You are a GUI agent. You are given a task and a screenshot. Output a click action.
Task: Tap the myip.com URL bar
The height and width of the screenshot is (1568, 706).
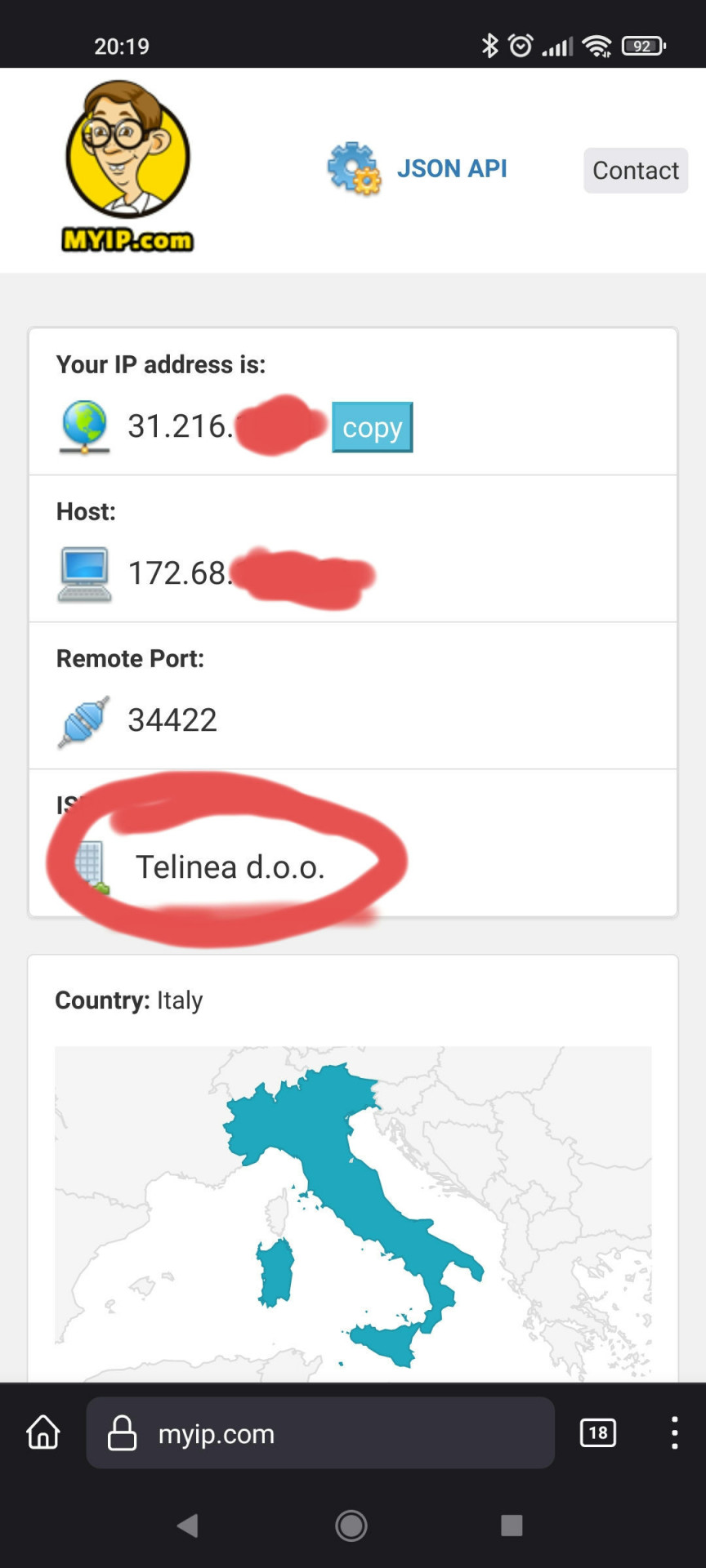click(x=320, y=1432)
